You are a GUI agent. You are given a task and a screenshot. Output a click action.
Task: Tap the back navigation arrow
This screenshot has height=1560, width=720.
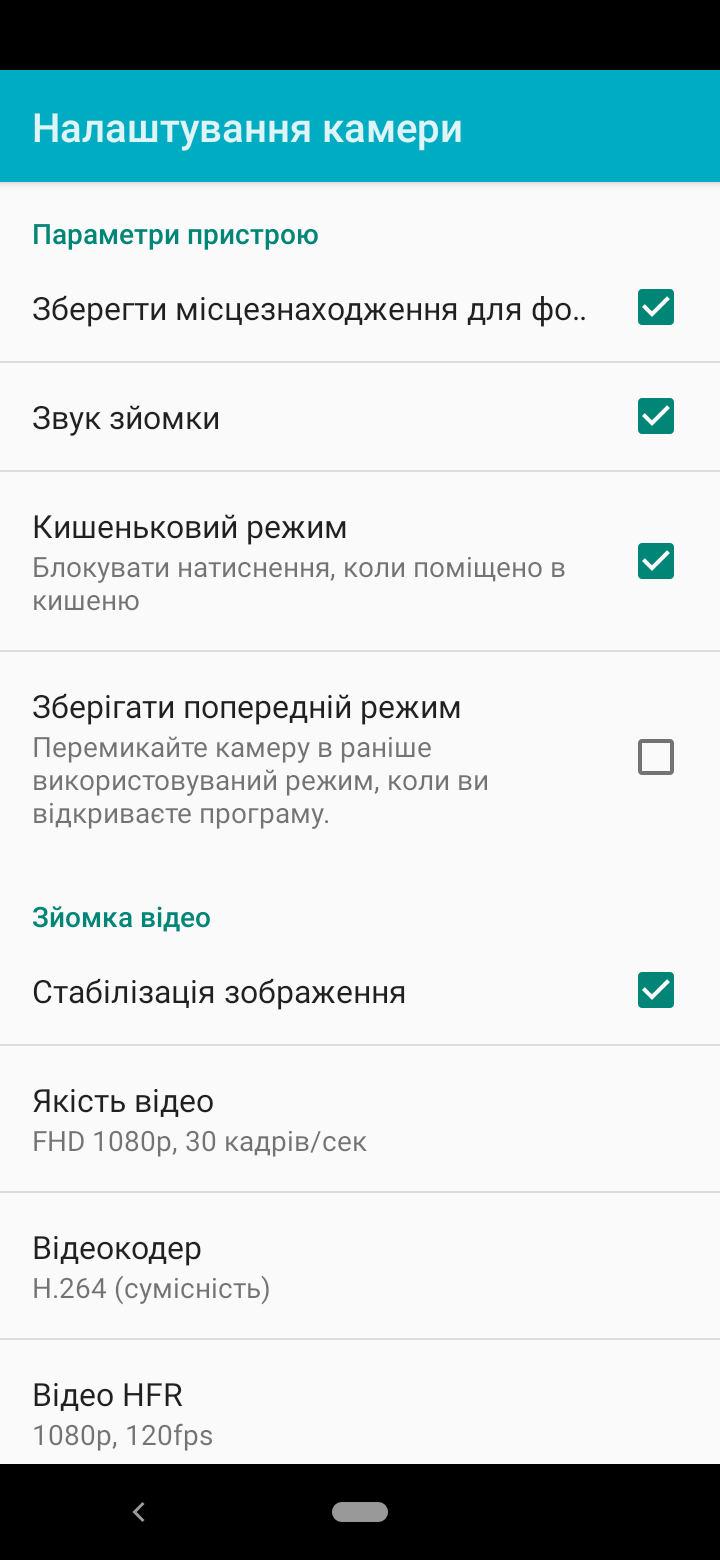click(x=138, y=1512)
